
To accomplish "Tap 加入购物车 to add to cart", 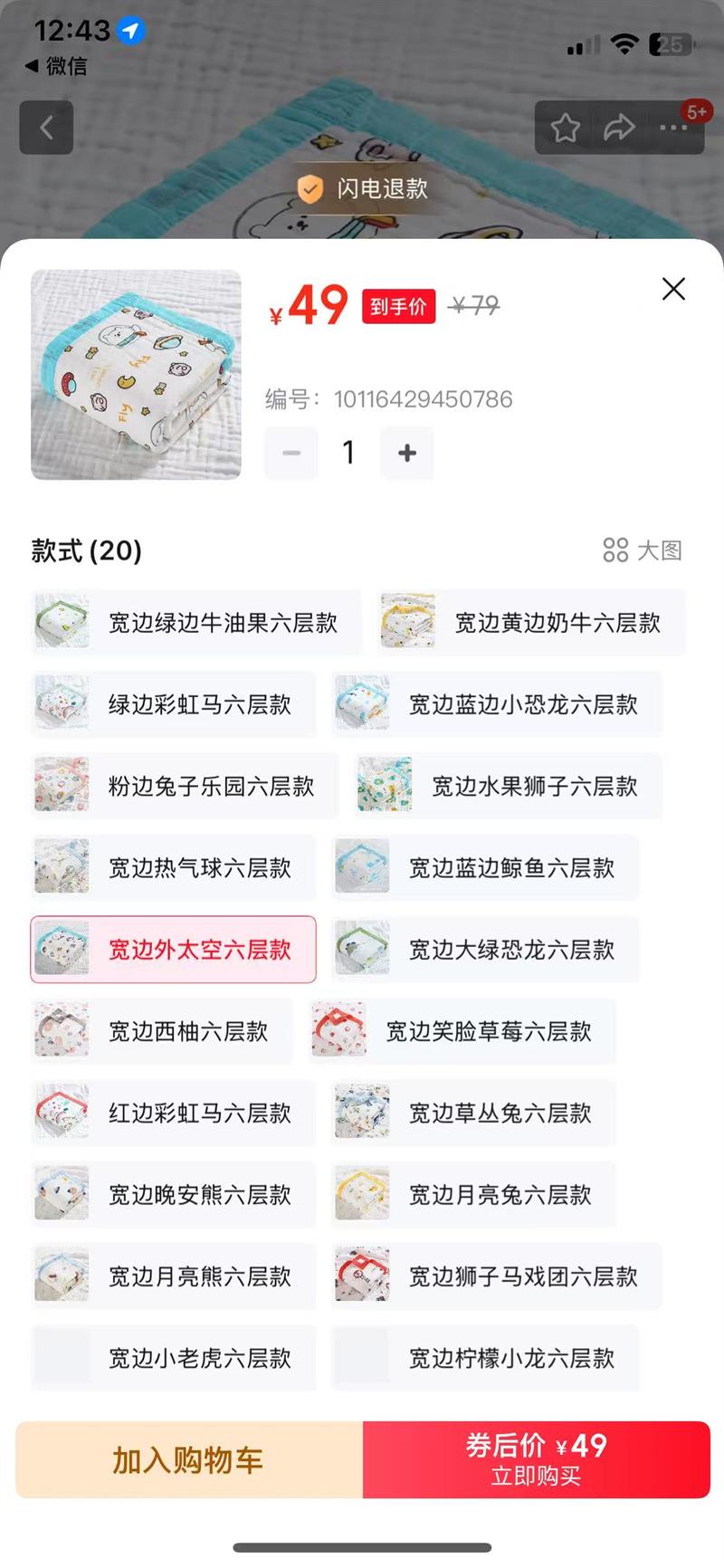I will [189, 1459].
